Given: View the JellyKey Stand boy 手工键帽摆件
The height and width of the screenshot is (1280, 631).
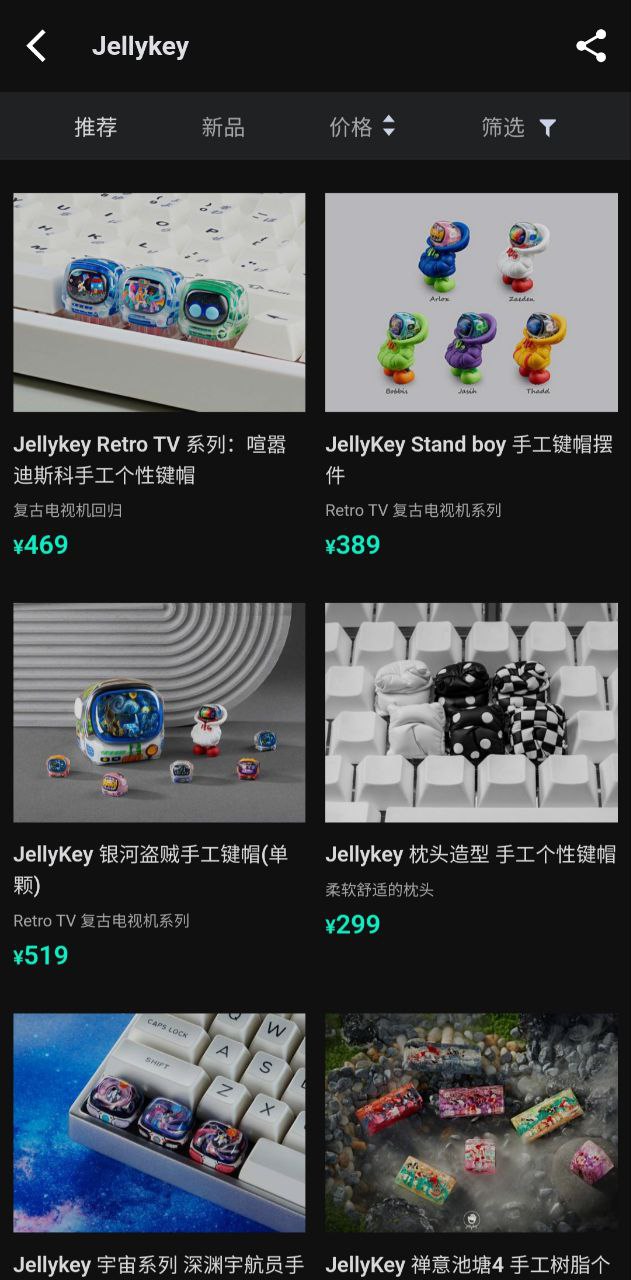Looking at the screenshot, I should 471,303.
